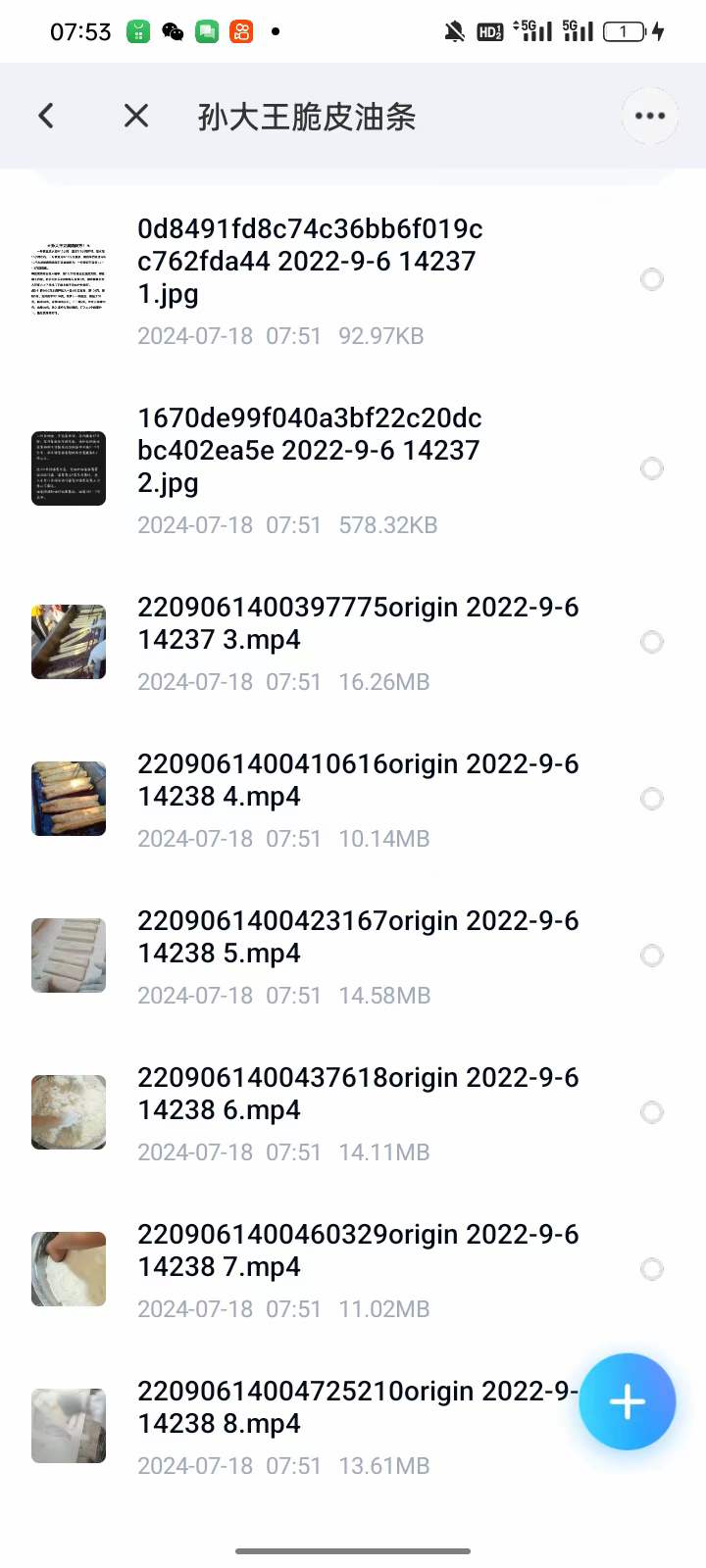The image size is (706, 1568).
Task: Tap the blue plus floating button
Action: [627, 1401]
